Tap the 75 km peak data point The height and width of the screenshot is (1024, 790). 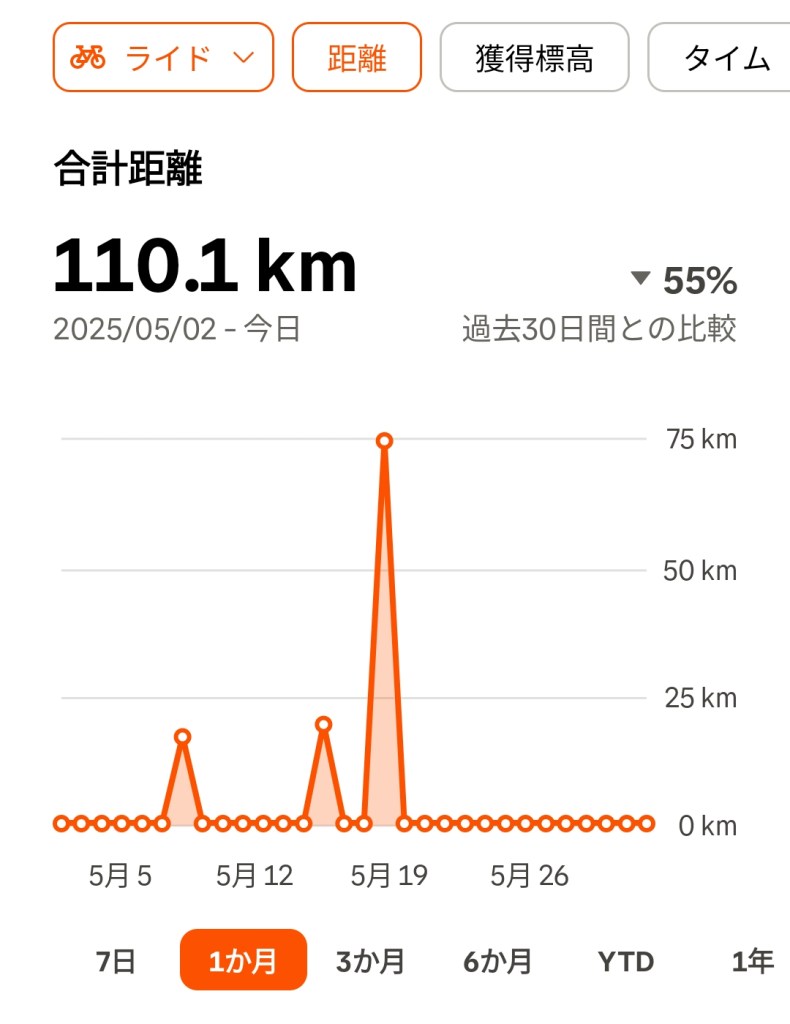tap(384, 441)
